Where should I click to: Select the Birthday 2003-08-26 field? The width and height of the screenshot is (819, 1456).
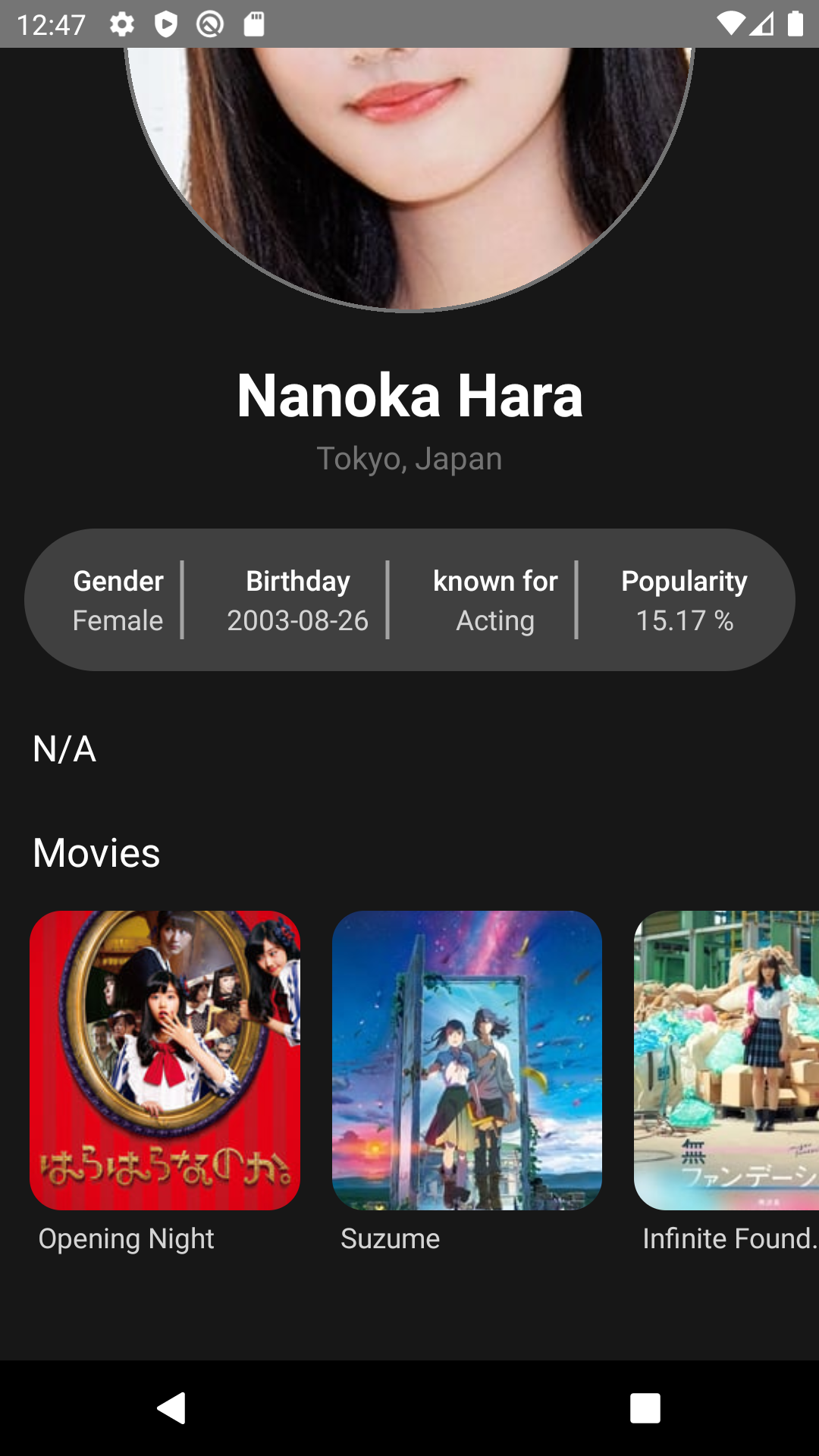coord(297,599)
